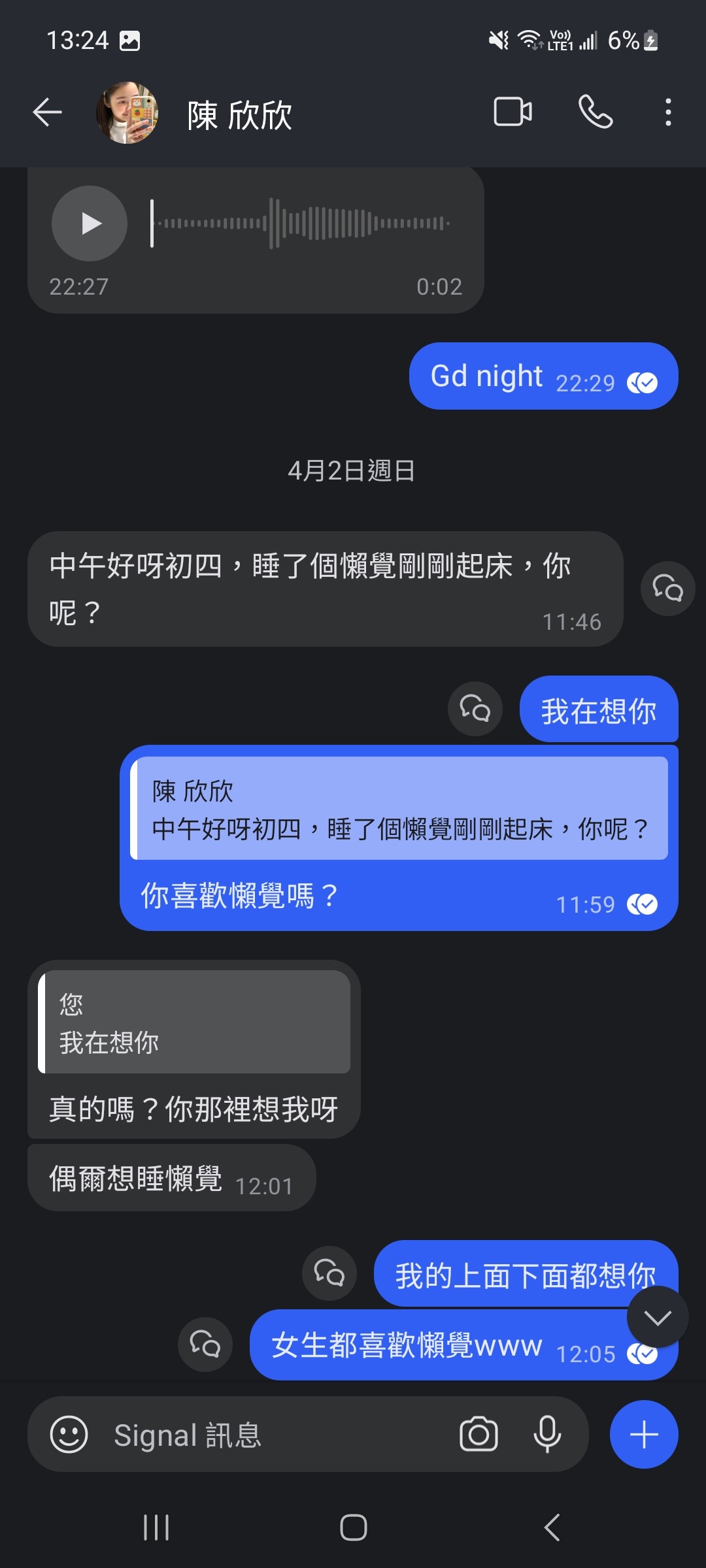
Task: Play the 0:02 voice message
Action: (x=90, y=223)
